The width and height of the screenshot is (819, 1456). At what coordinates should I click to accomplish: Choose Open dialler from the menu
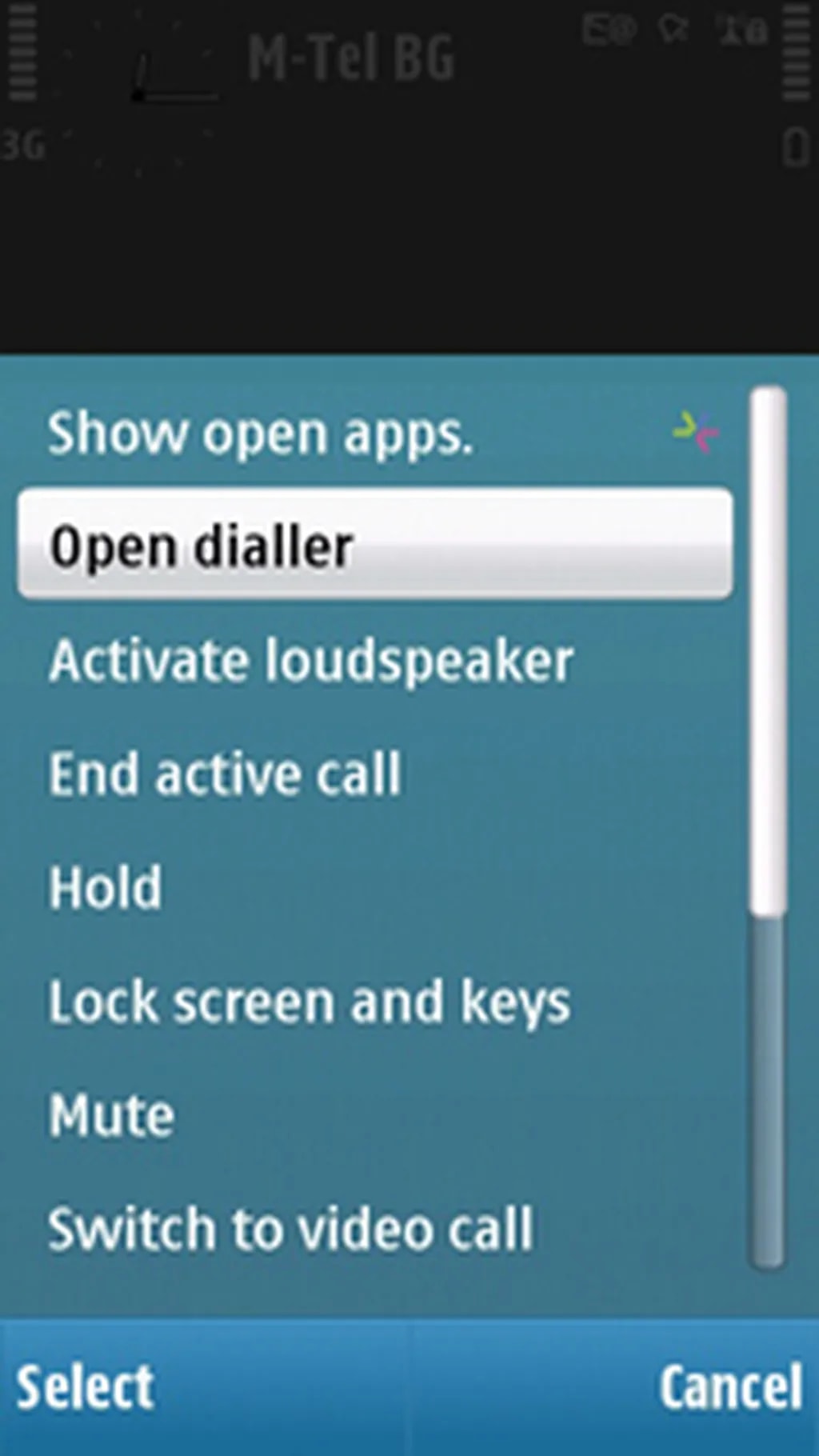(374, 545)
